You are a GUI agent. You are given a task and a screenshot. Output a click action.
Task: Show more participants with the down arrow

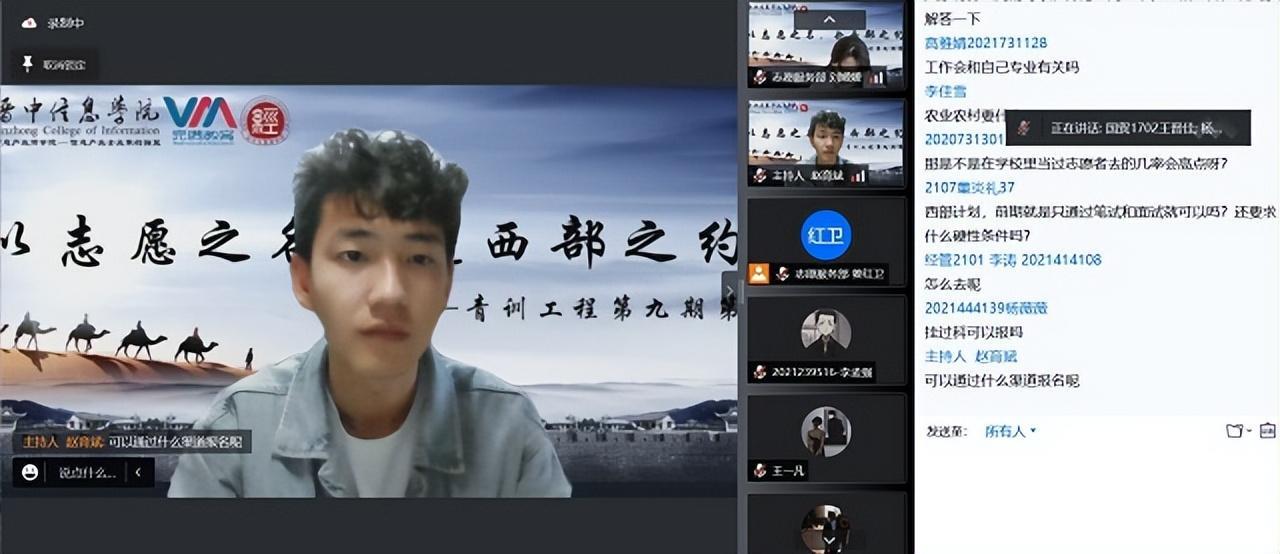pyautogui.click(x=828, y=538)
